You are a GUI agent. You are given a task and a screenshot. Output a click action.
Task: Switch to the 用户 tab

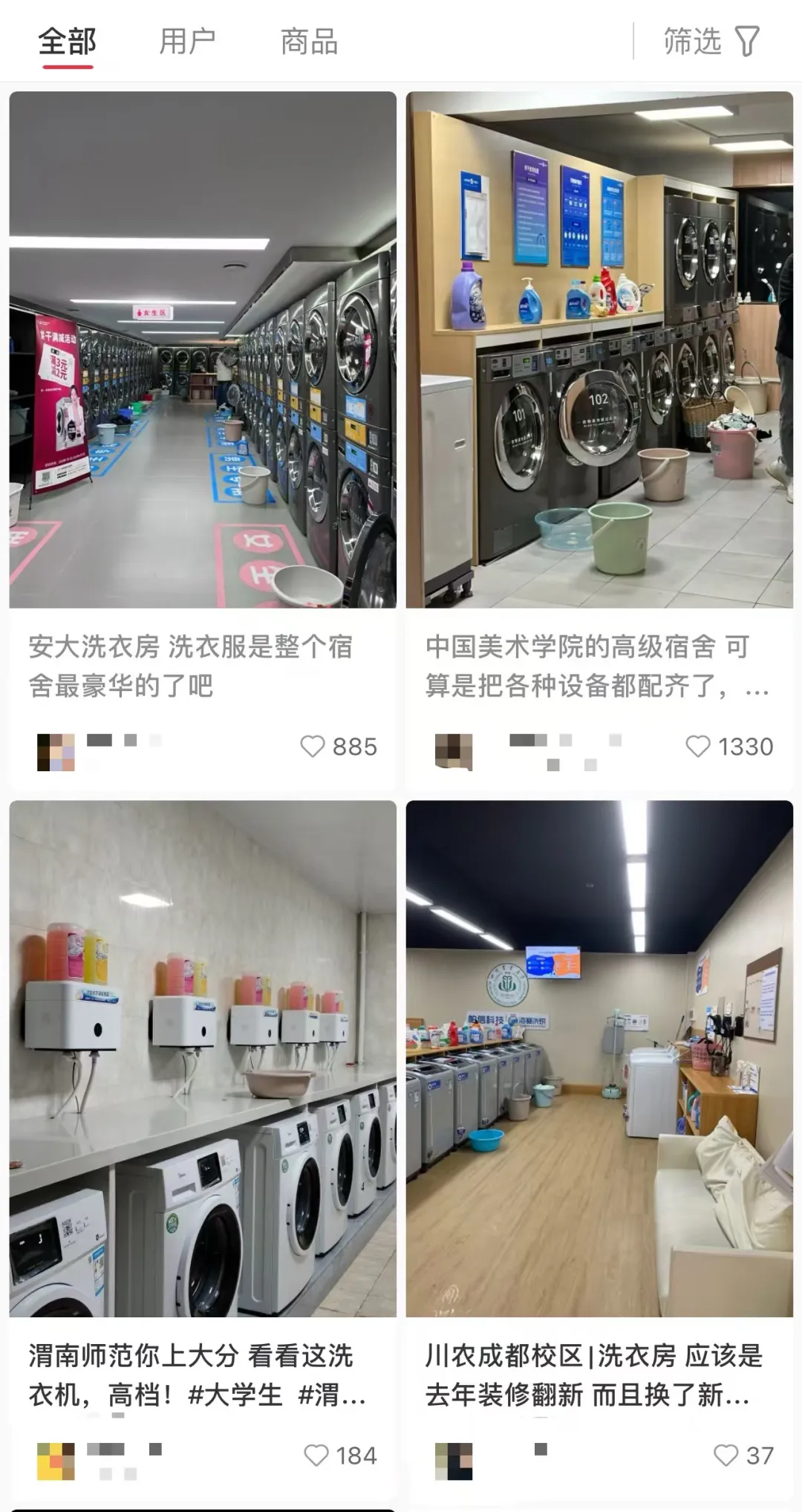[x=188, y=41]
